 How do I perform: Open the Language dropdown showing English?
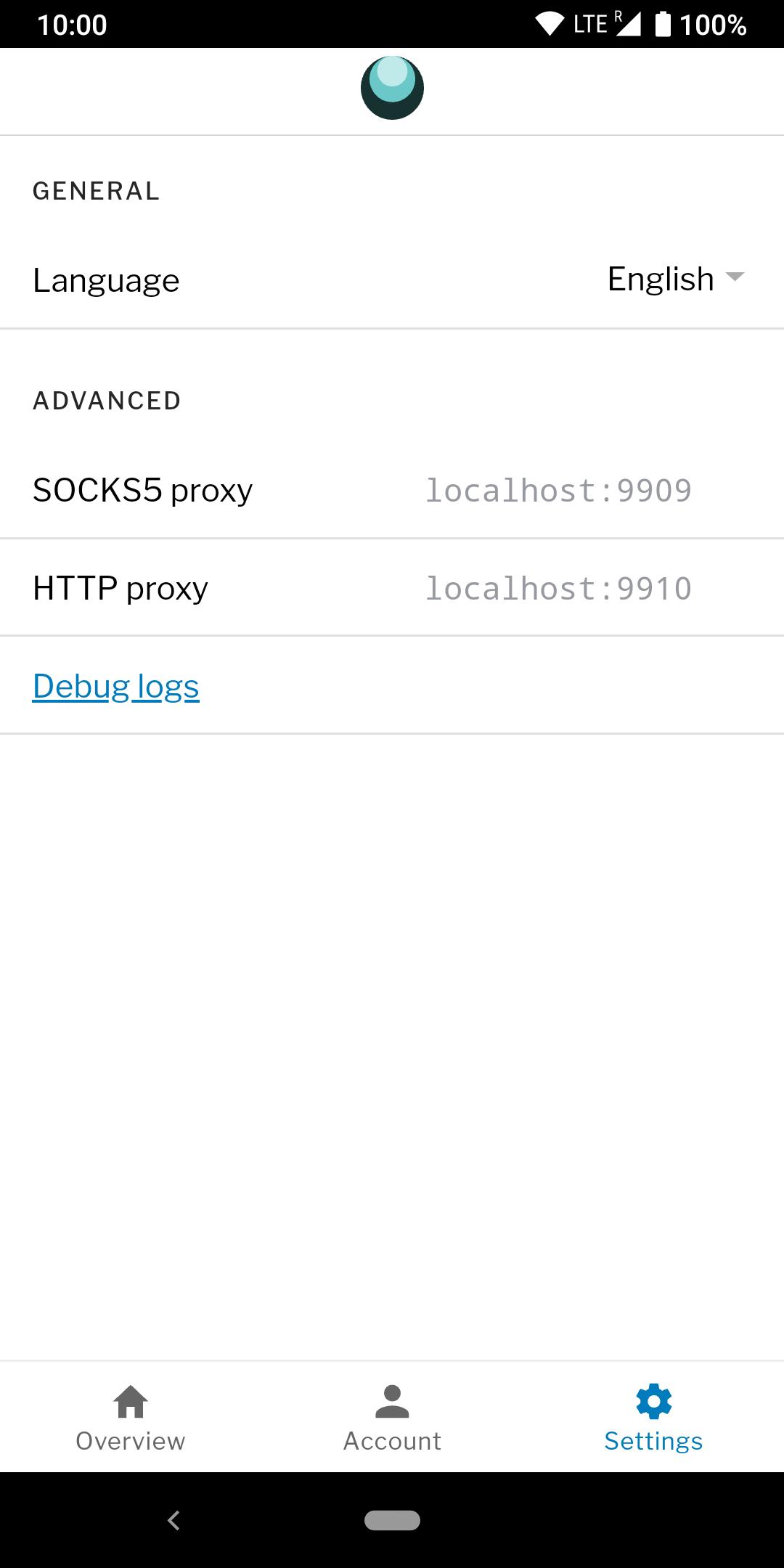(x=676, y=279)
